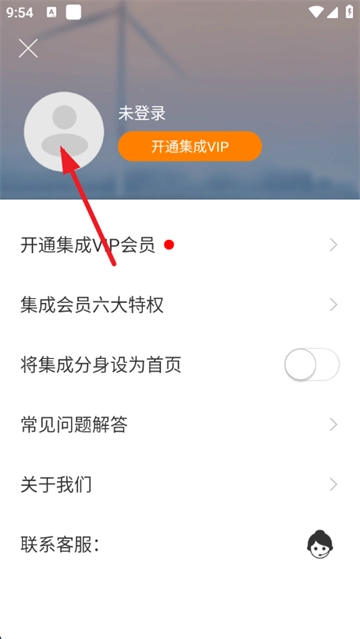Close the profile panel with the X
Screen dimensions: 360x639
click(x=28, y=48)
